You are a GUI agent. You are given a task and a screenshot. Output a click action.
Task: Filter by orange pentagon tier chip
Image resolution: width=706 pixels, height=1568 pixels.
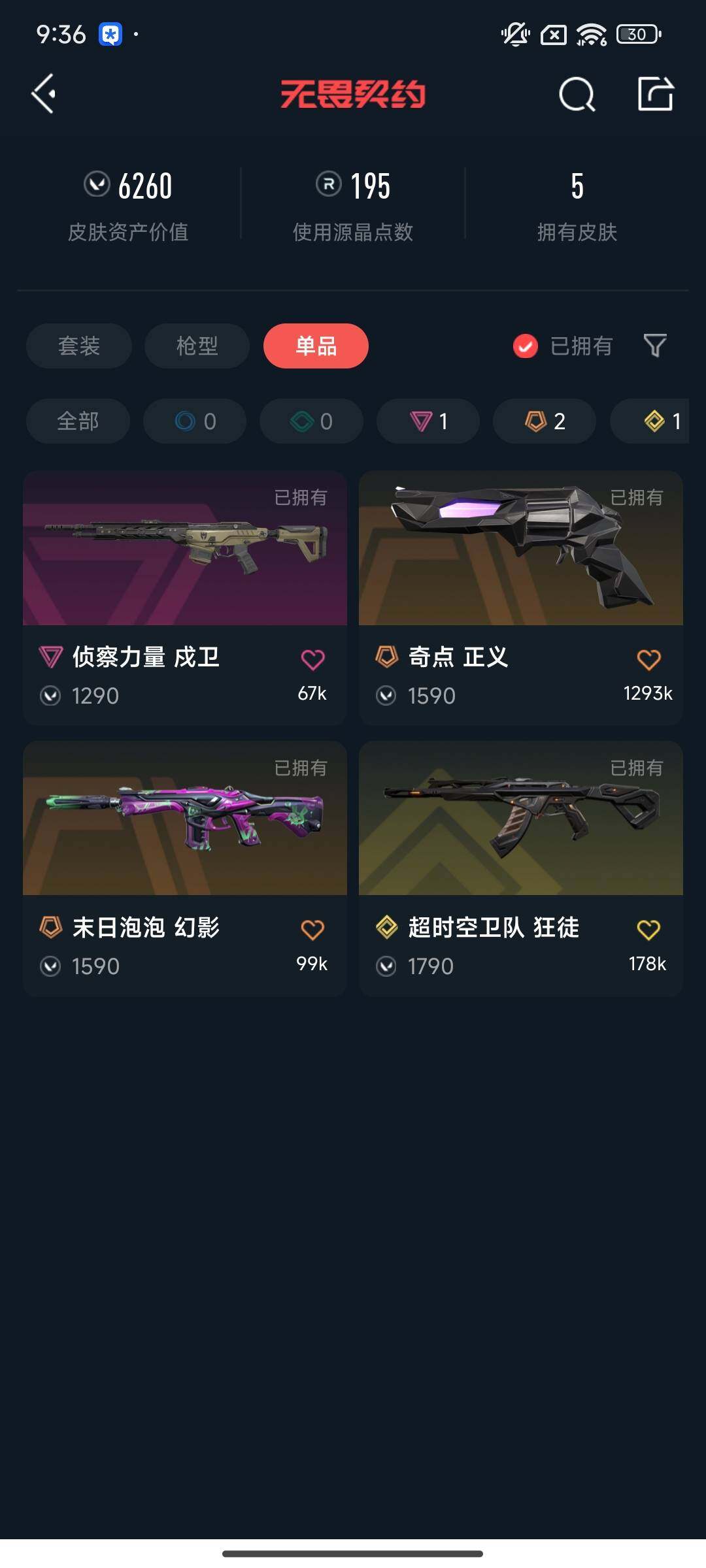point(545,421)
